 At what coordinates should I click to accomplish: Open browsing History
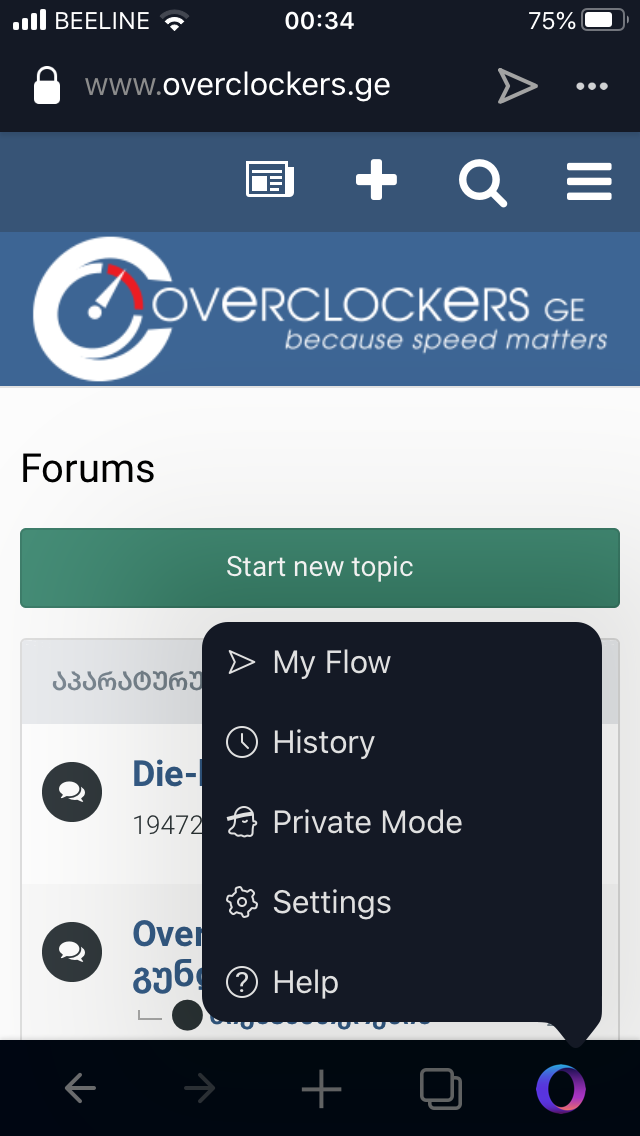(402, 743)
